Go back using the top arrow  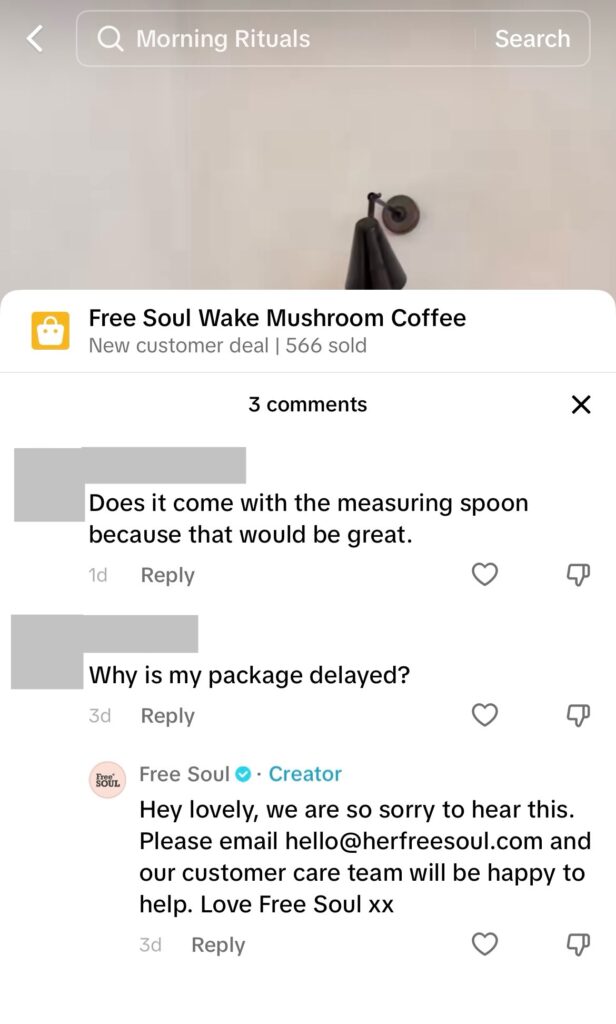pos(36,39)
